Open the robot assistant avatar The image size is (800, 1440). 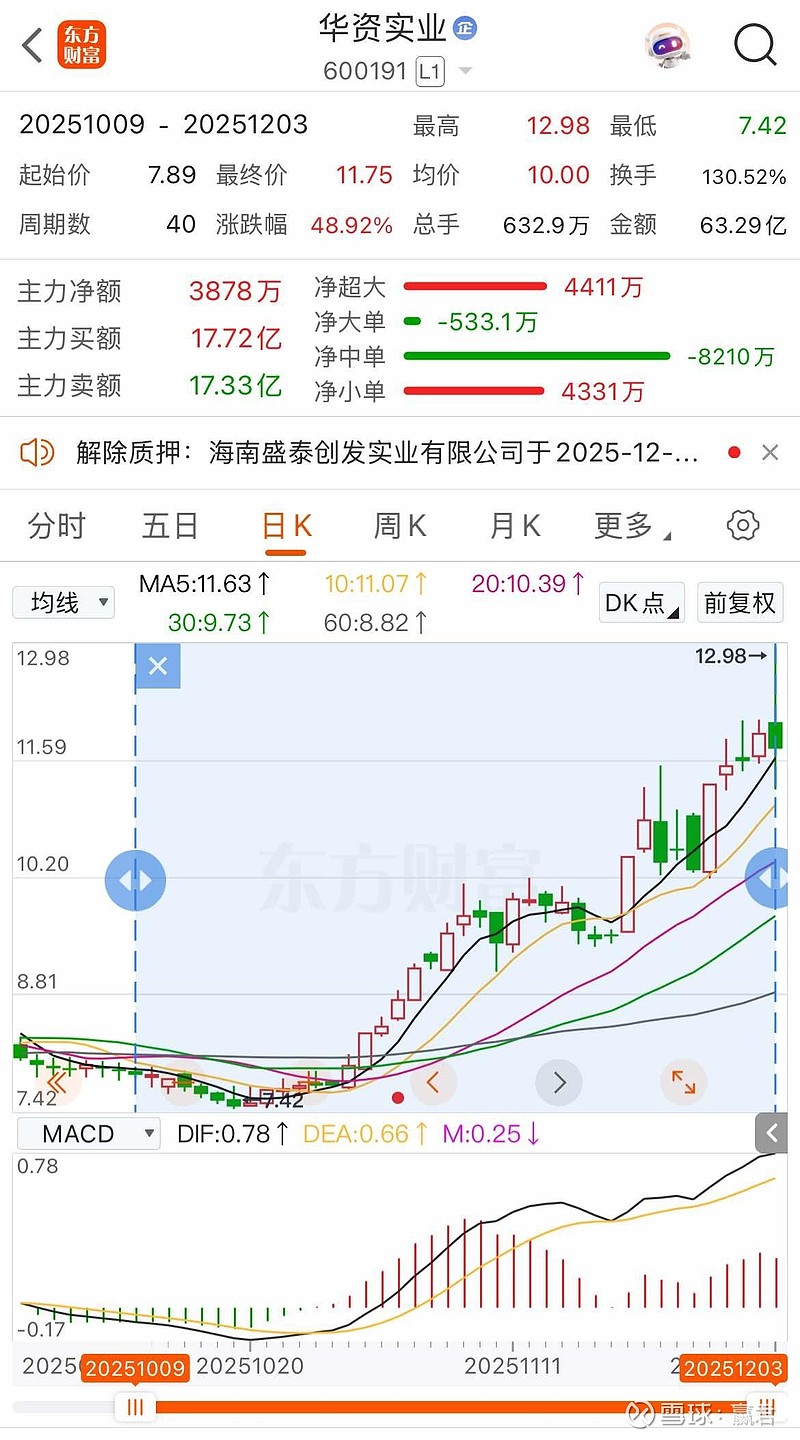pos(667,45)
